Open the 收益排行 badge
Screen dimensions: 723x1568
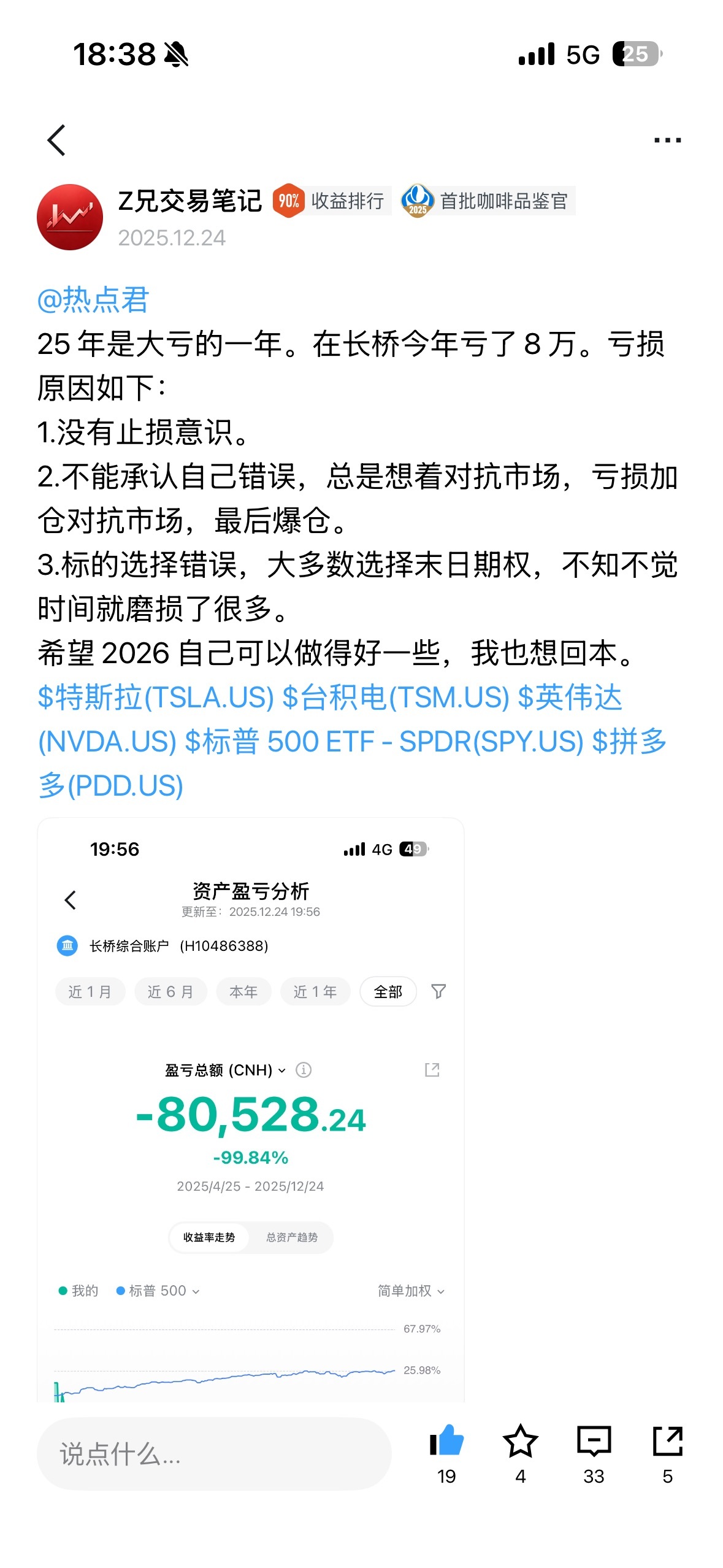332,201
